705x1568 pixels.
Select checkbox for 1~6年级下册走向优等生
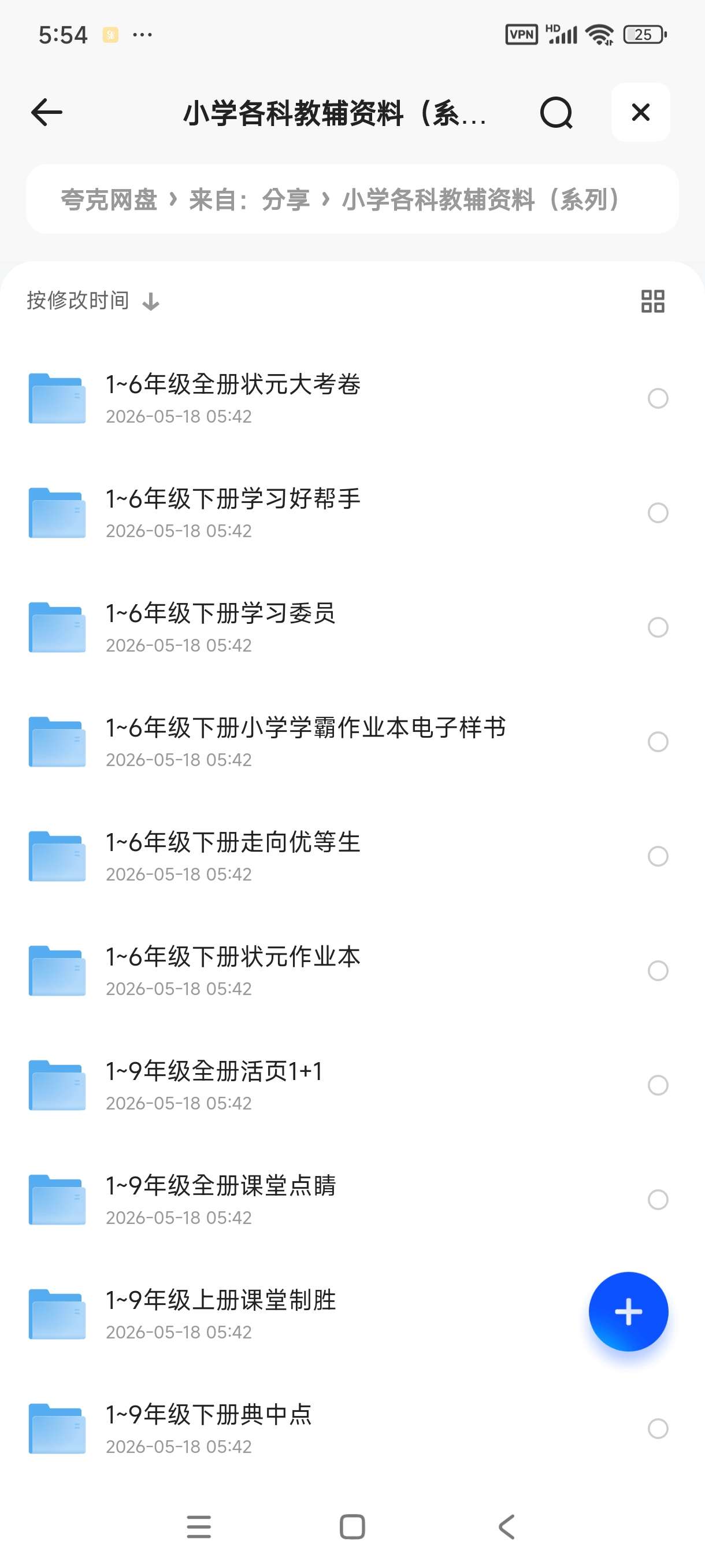pyautogui.click(x=658, y=856)
